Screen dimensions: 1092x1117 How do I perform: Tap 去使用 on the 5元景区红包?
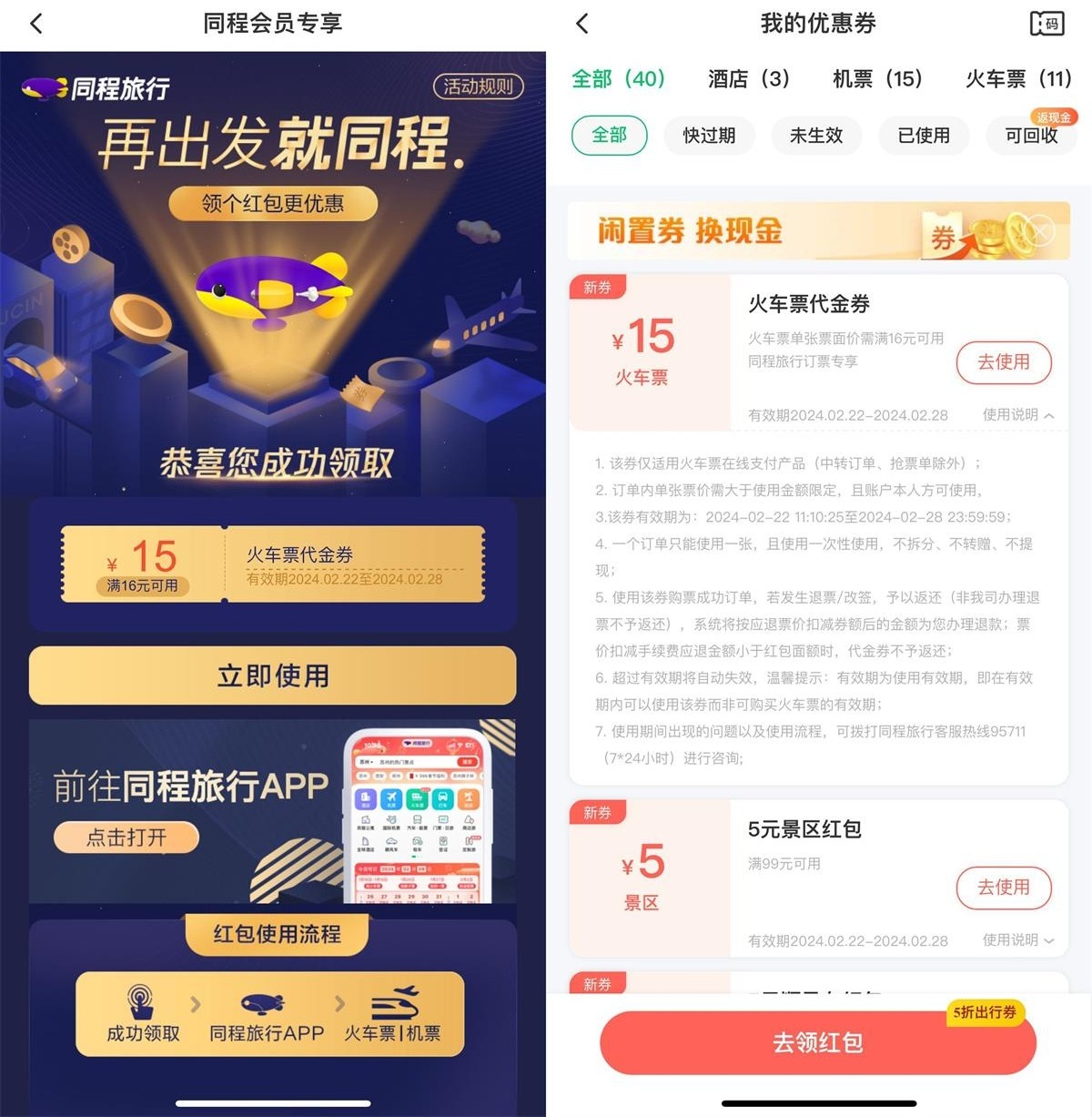(1004, 888)
